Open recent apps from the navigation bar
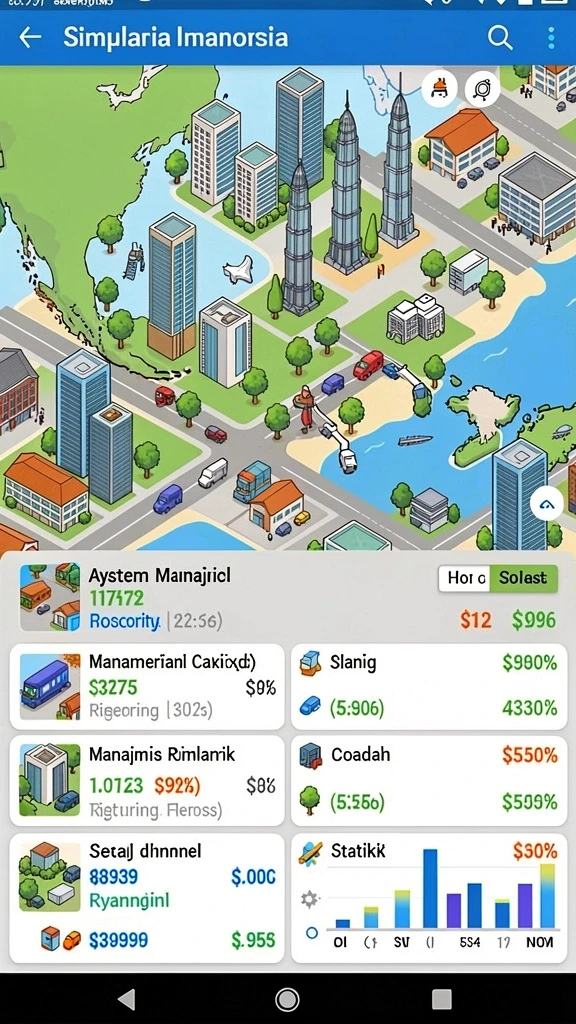 [442, 999]
